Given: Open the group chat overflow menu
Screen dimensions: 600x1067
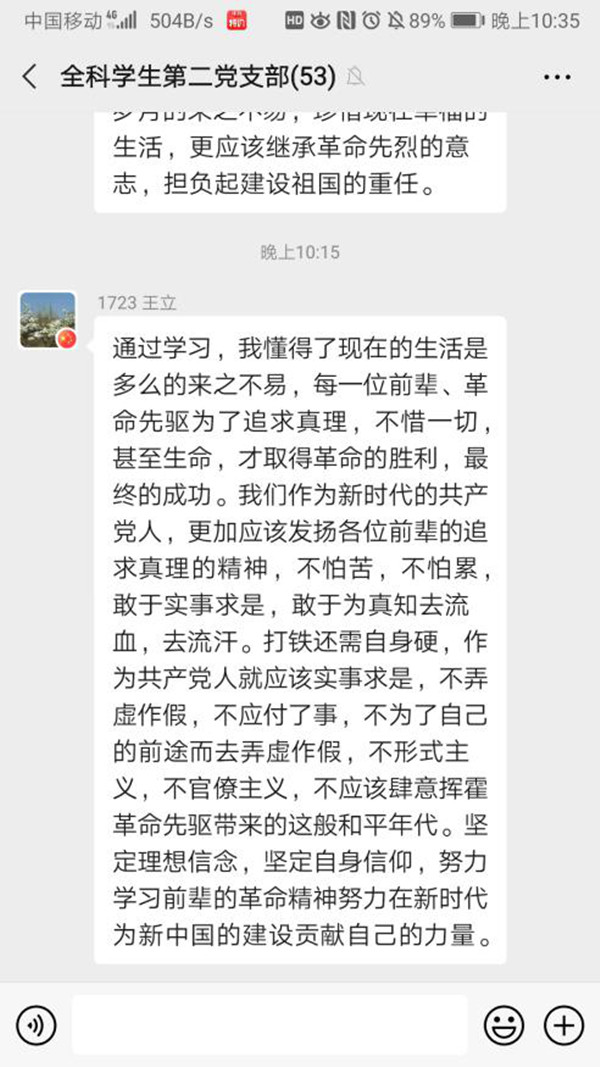Looking at the screenshot, I should (x=556, y=77).
